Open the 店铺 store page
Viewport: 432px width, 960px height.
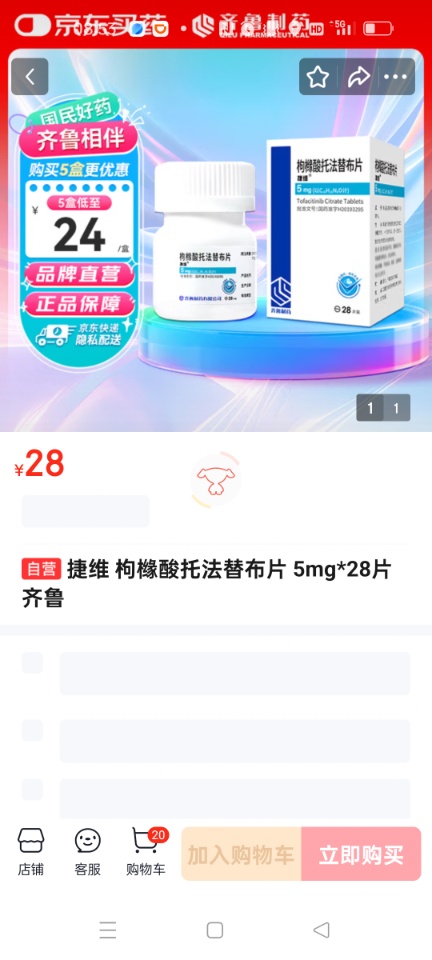point(31,852)
